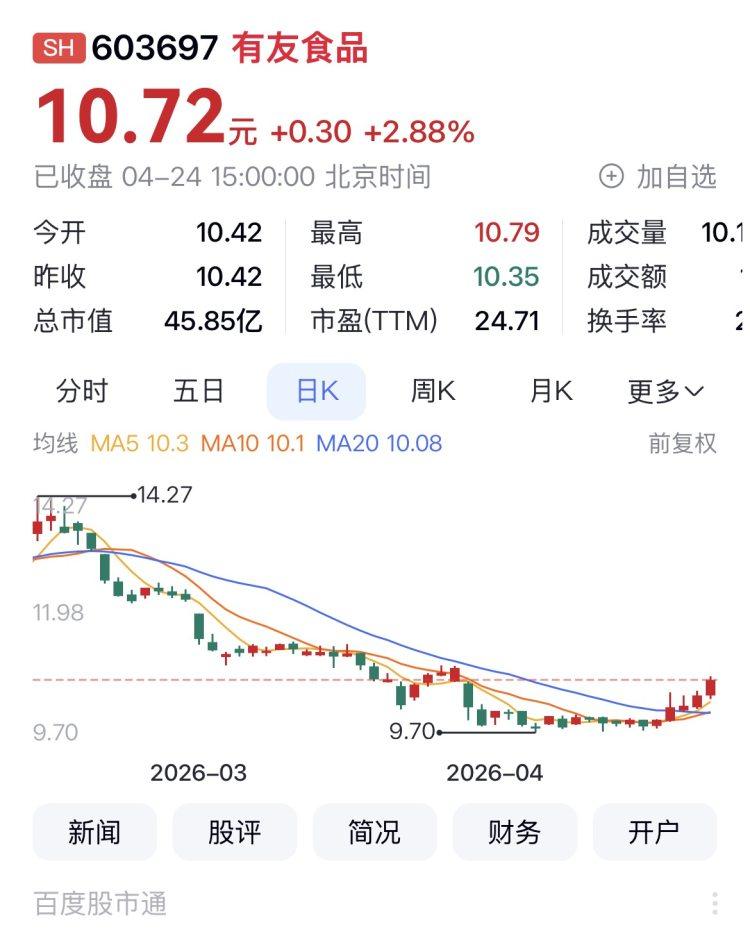The height and width of the screenshot is (941, 750).
Task: Open the three-dot overflow menu
Action: pos(715,904)
